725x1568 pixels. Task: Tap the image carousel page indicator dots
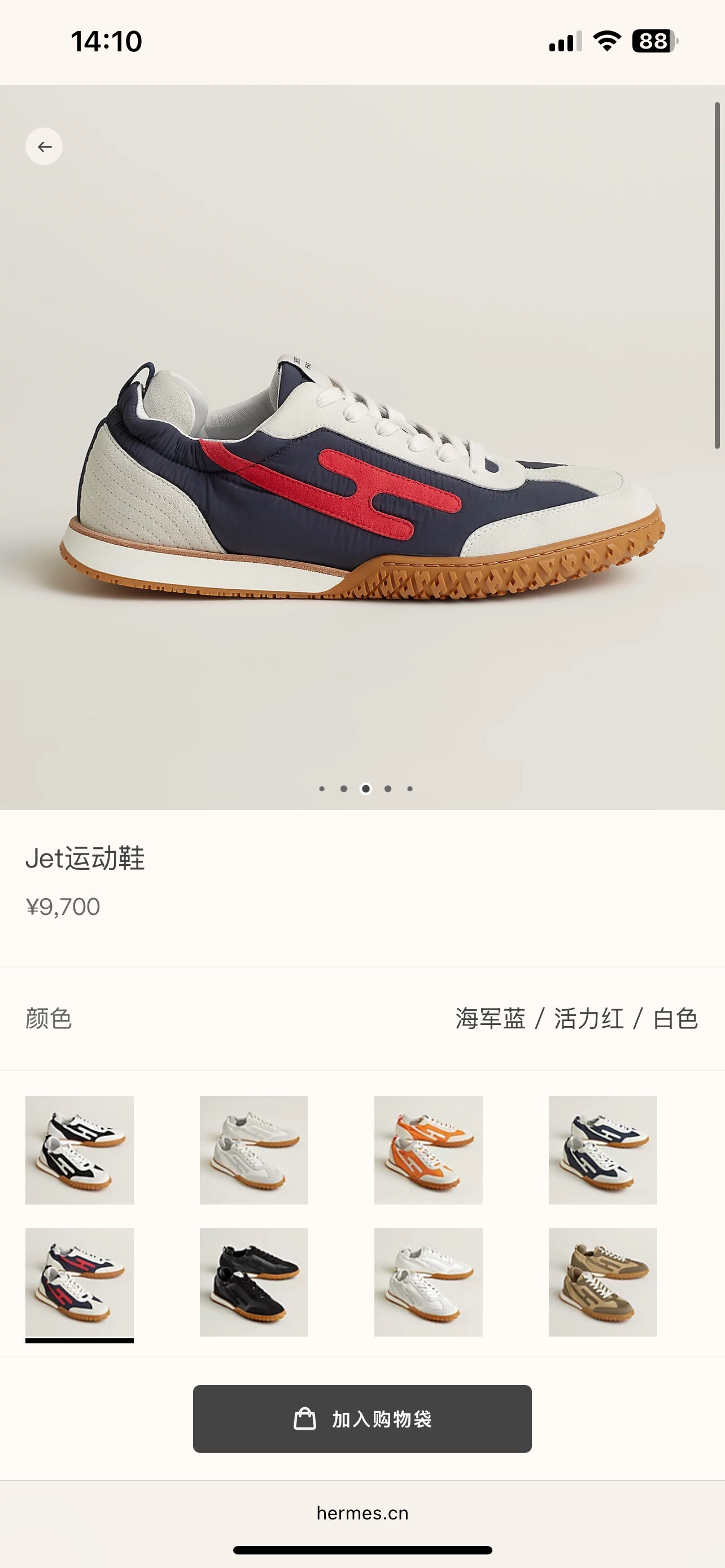click(365, 789)
